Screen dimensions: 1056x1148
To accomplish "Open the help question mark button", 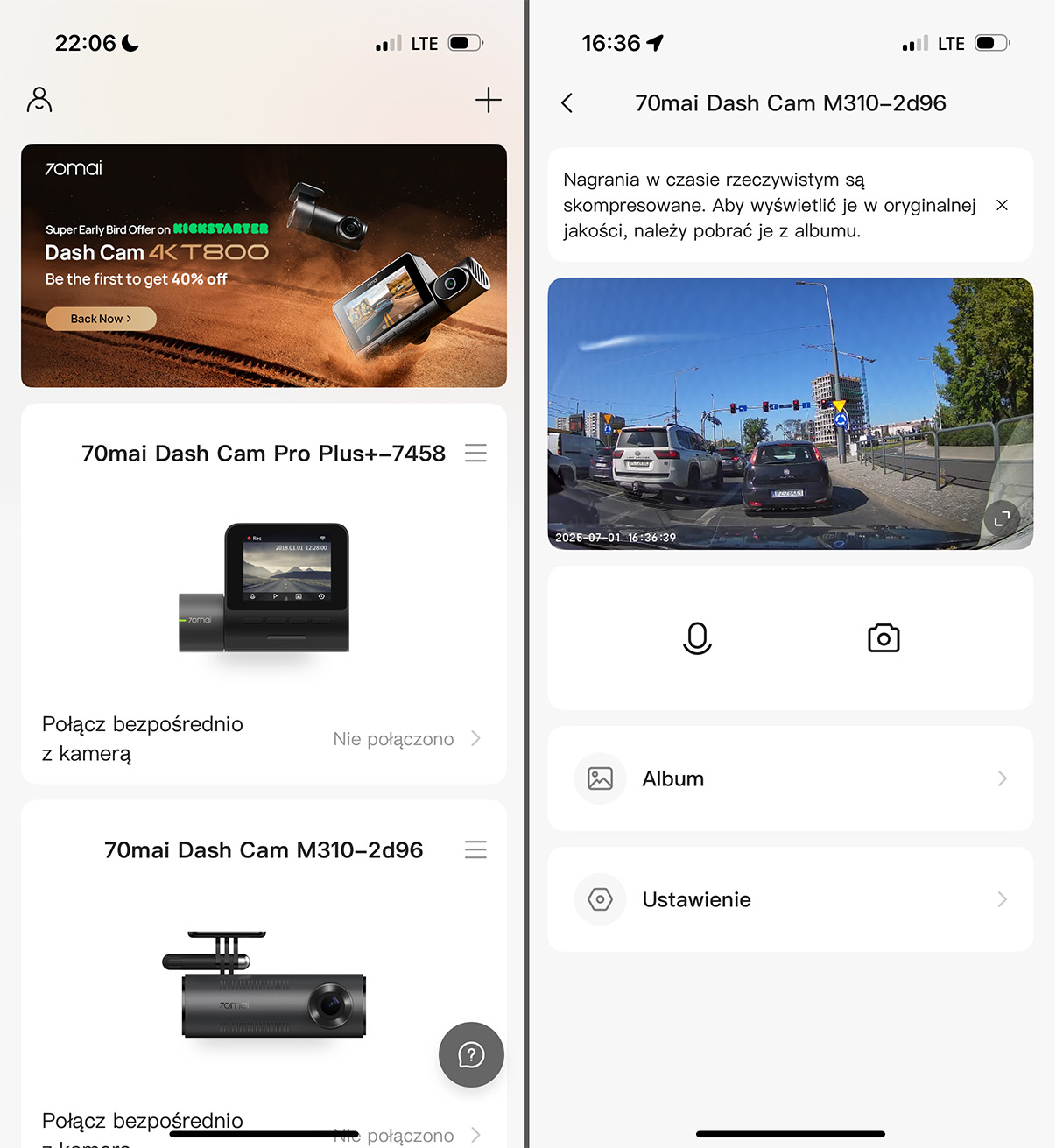I will (471, 1054).
